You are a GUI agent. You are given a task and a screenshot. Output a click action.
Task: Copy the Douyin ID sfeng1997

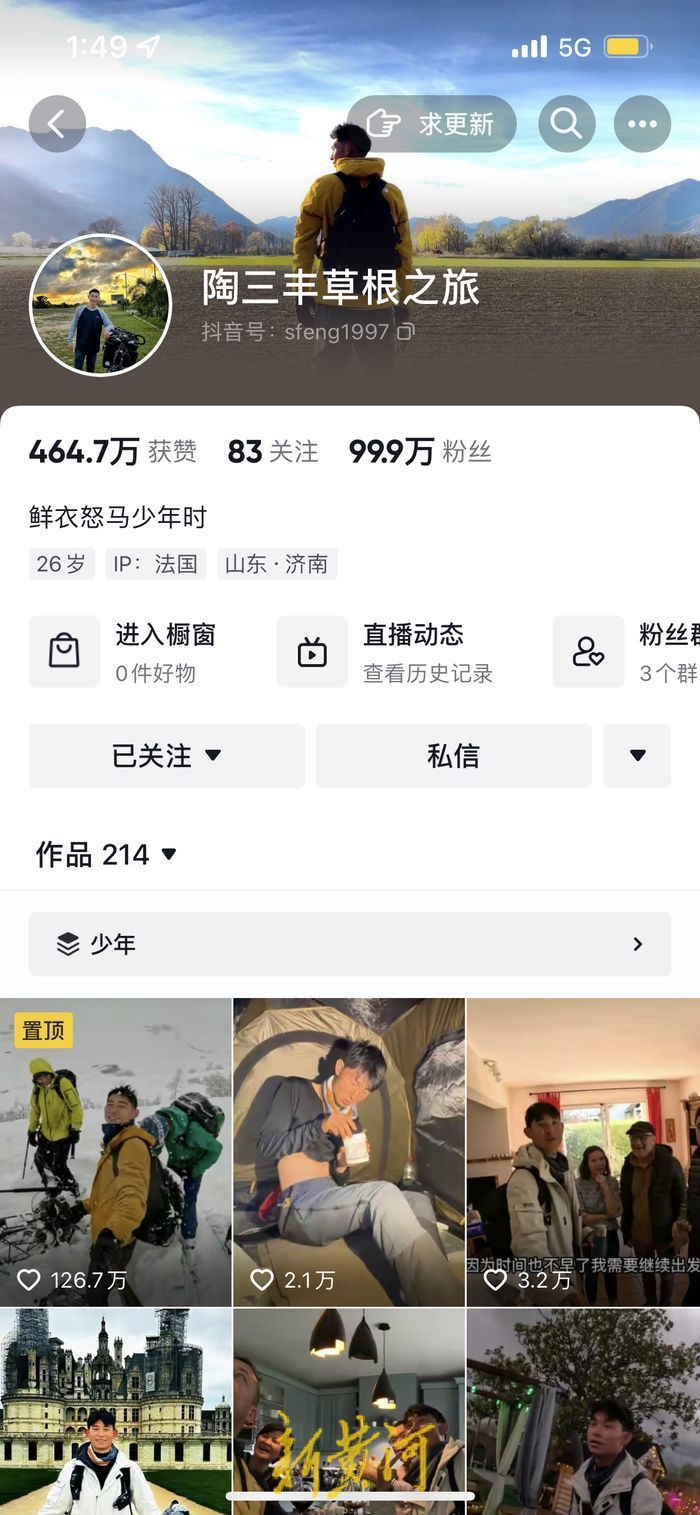point(405,332)
